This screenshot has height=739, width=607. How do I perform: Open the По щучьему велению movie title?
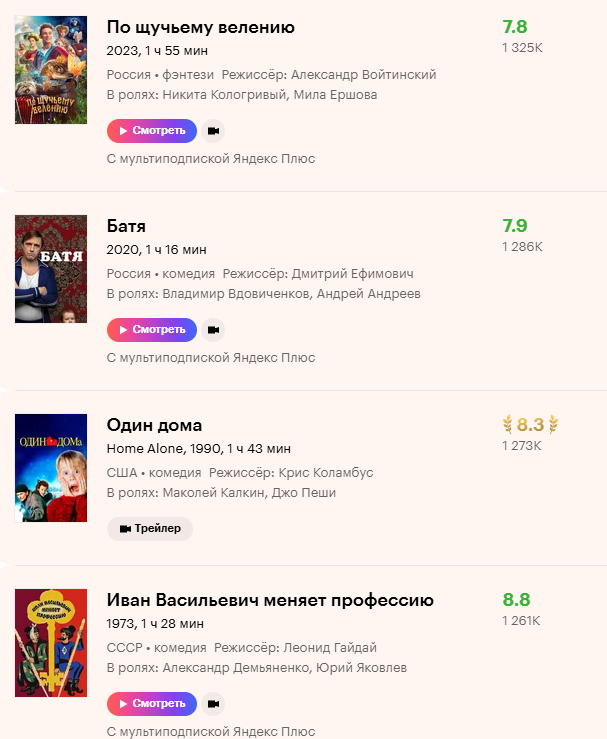click(200, 27)
